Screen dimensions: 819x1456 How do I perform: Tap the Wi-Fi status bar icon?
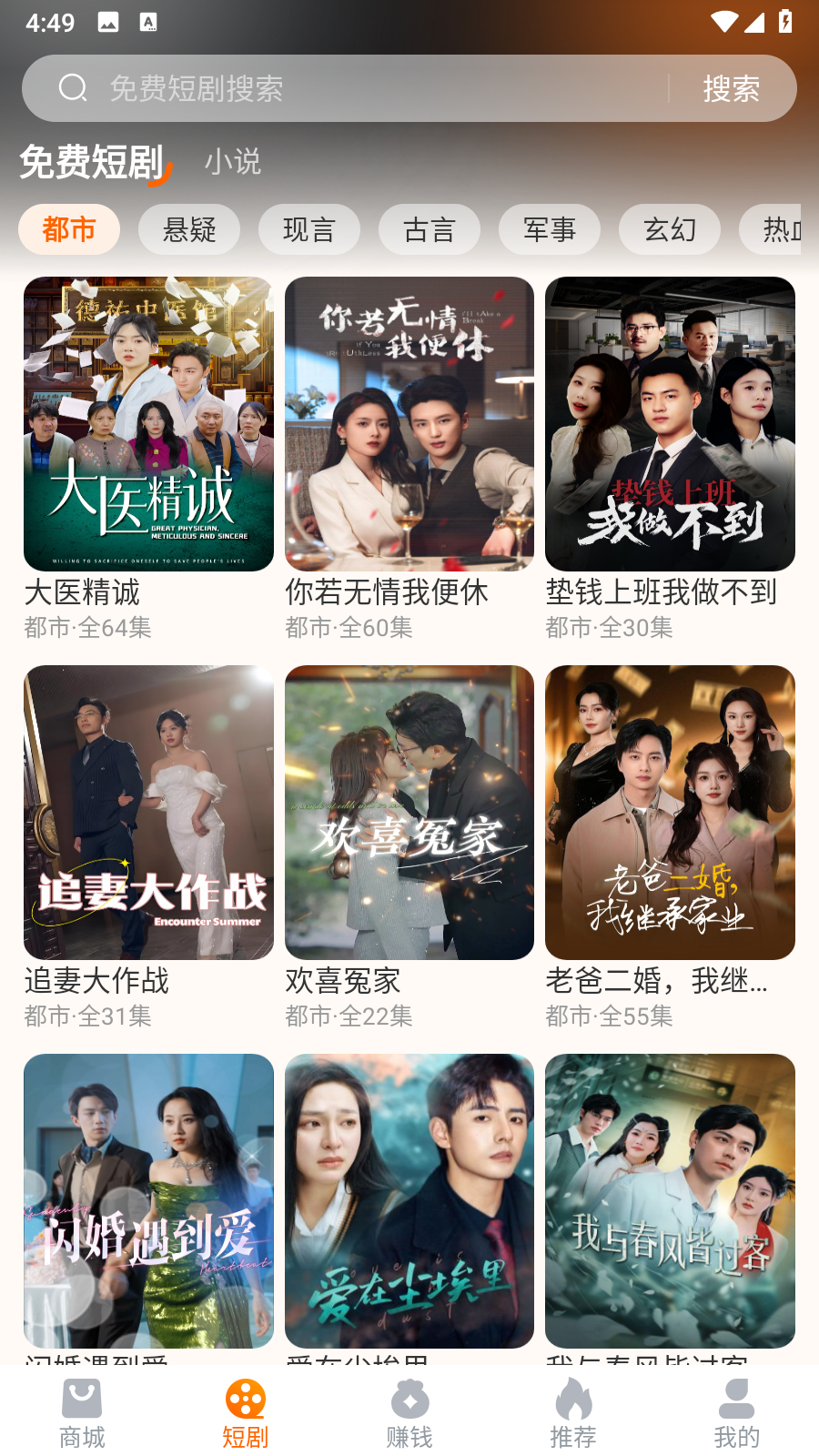(723, 23)
